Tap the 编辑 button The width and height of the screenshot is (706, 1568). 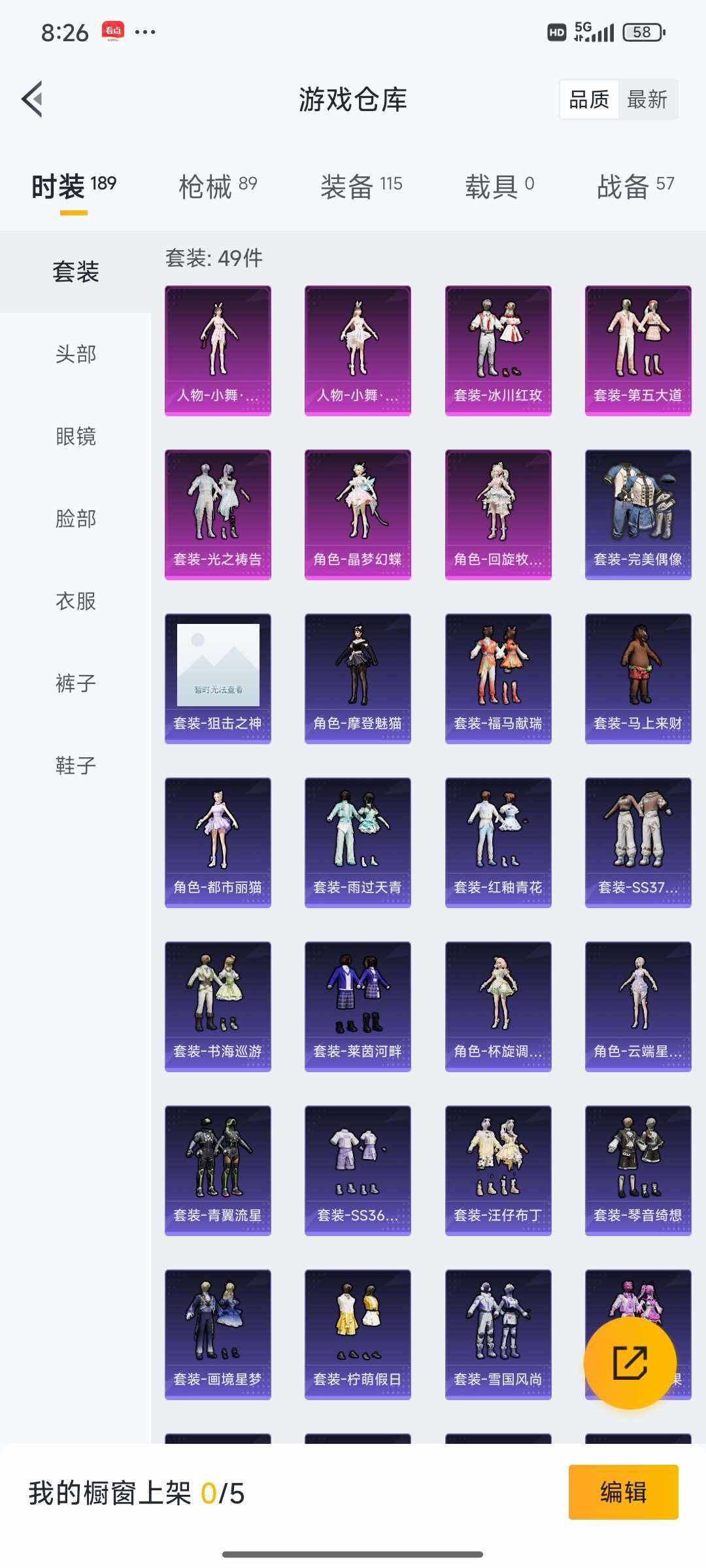point(623,1493)
